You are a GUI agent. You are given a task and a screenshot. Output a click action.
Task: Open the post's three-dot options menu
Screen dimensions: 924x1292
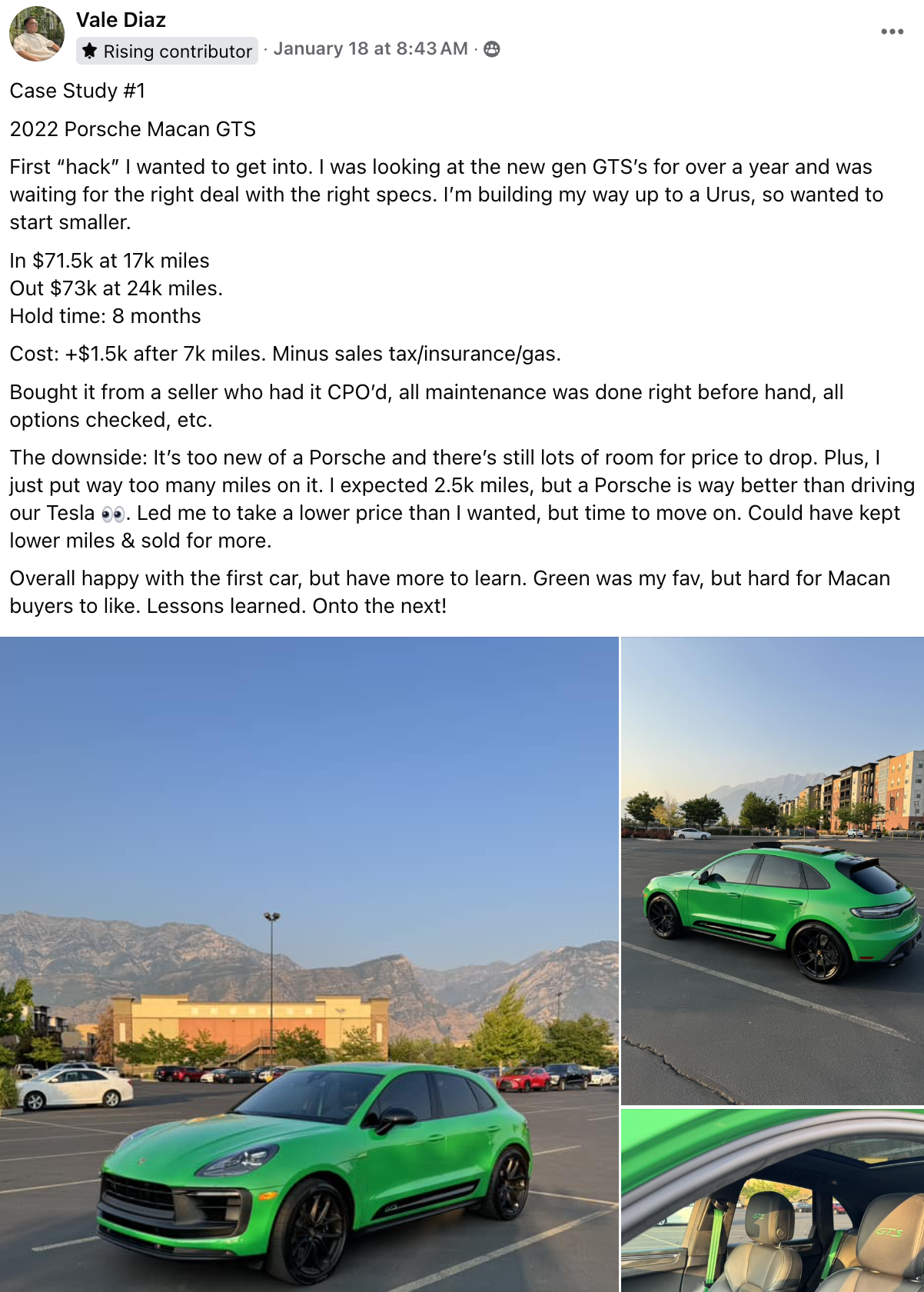click(x=892, y=32)
